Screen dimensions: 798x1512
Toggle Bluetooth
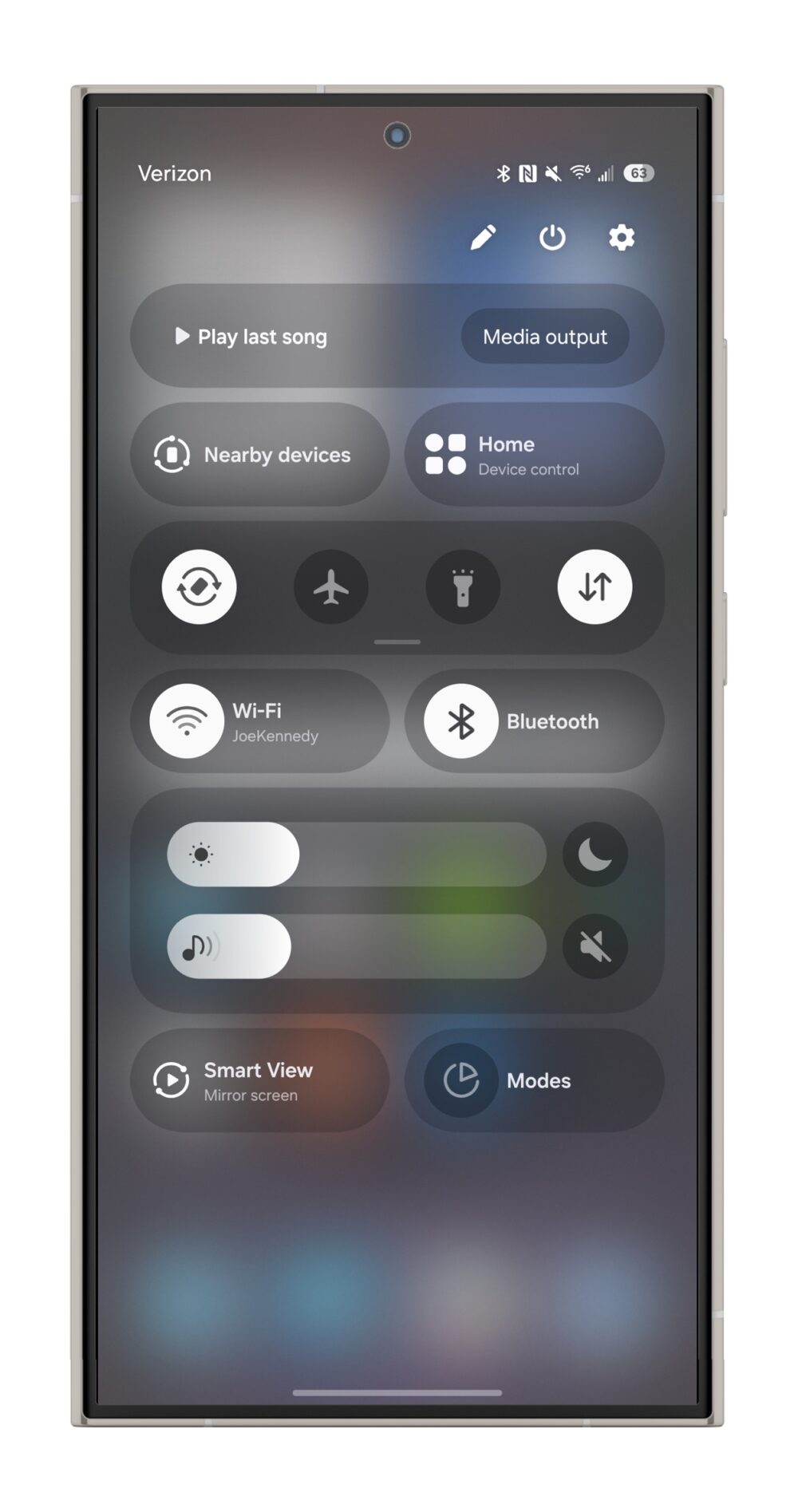pyautogui.click(x=534, y=721)
